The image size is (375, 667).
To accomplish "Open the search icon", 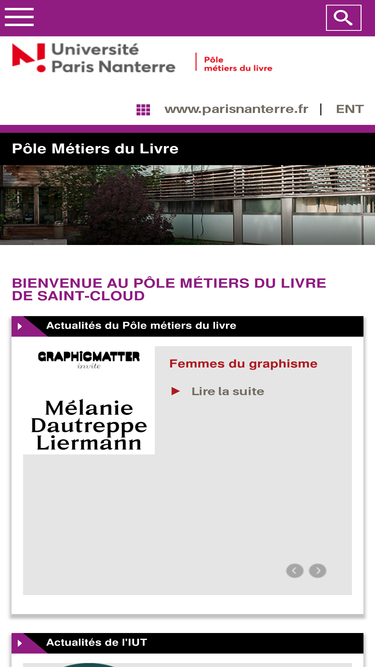I will [344, 18].
